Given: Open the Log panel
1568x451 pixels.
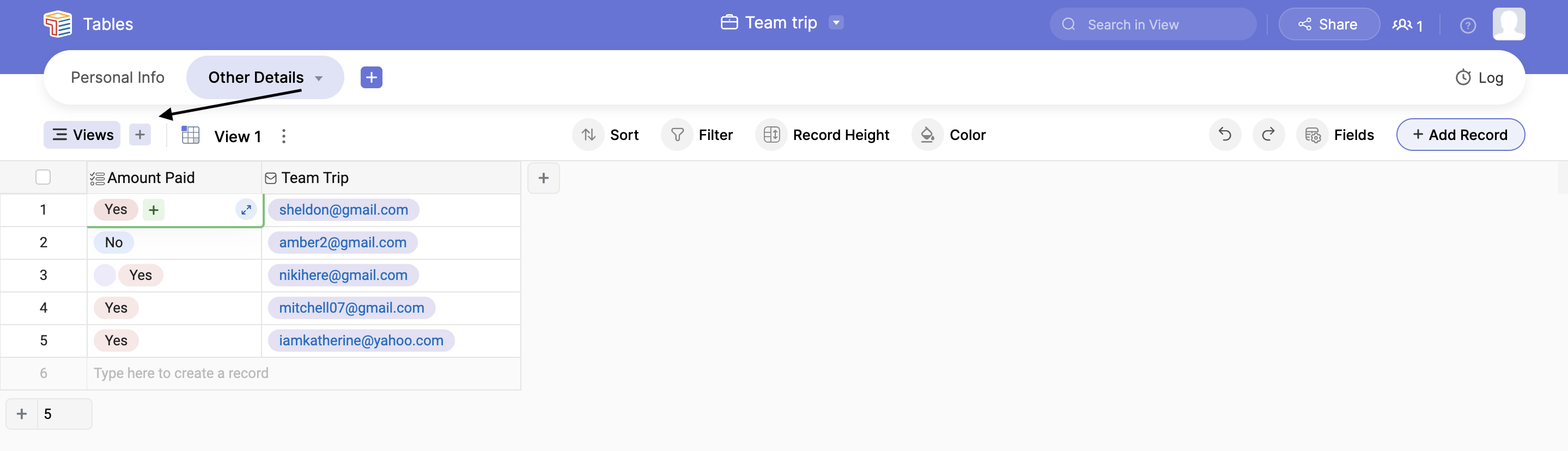Looking at the screenshot, I should (x=1479, y=77).
